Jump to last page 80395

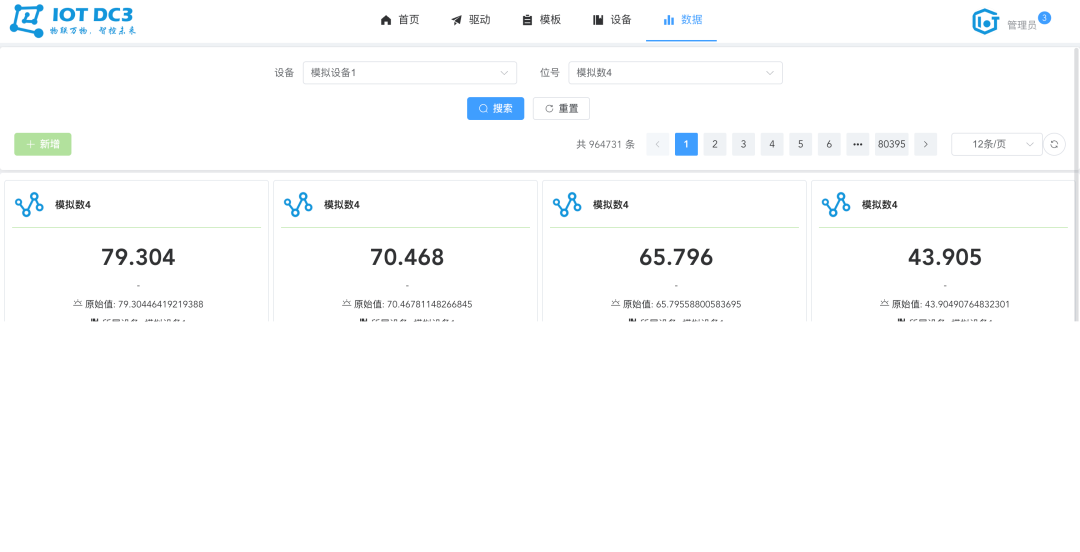click(891, 144)
